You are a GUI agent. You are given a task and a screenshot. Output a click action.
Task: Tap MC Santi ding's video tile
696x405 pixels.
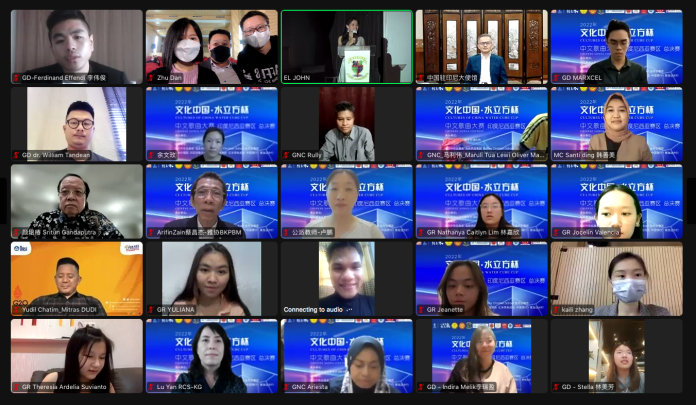[x=616, y=124]
